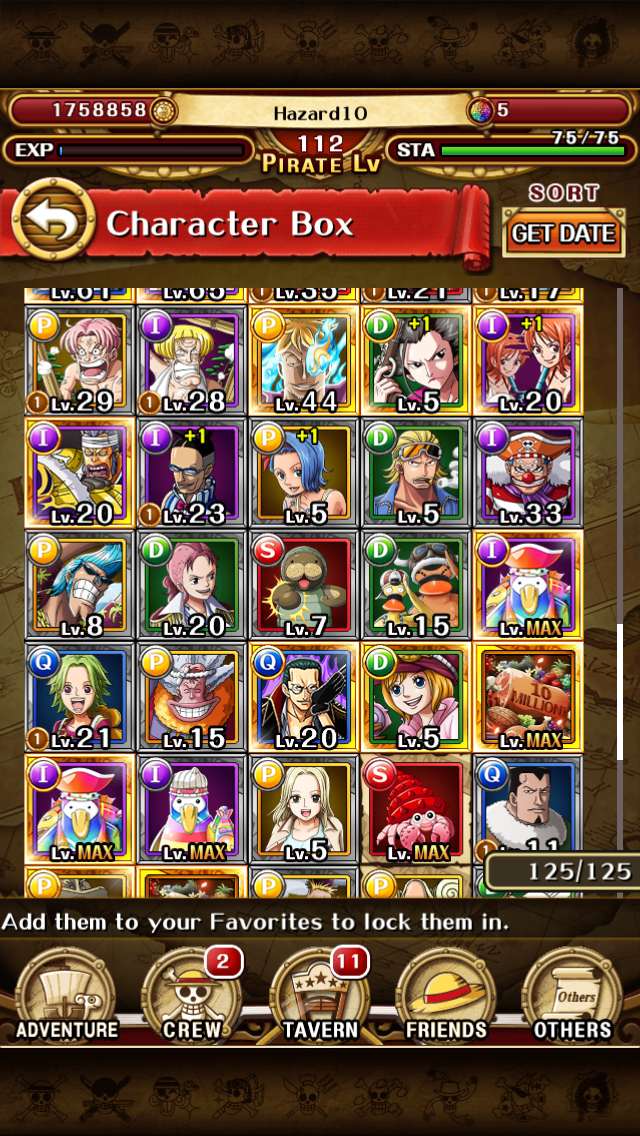Go back from Character Box
640x1136 pixels.
pyautogui.click(x=50, y=224)
